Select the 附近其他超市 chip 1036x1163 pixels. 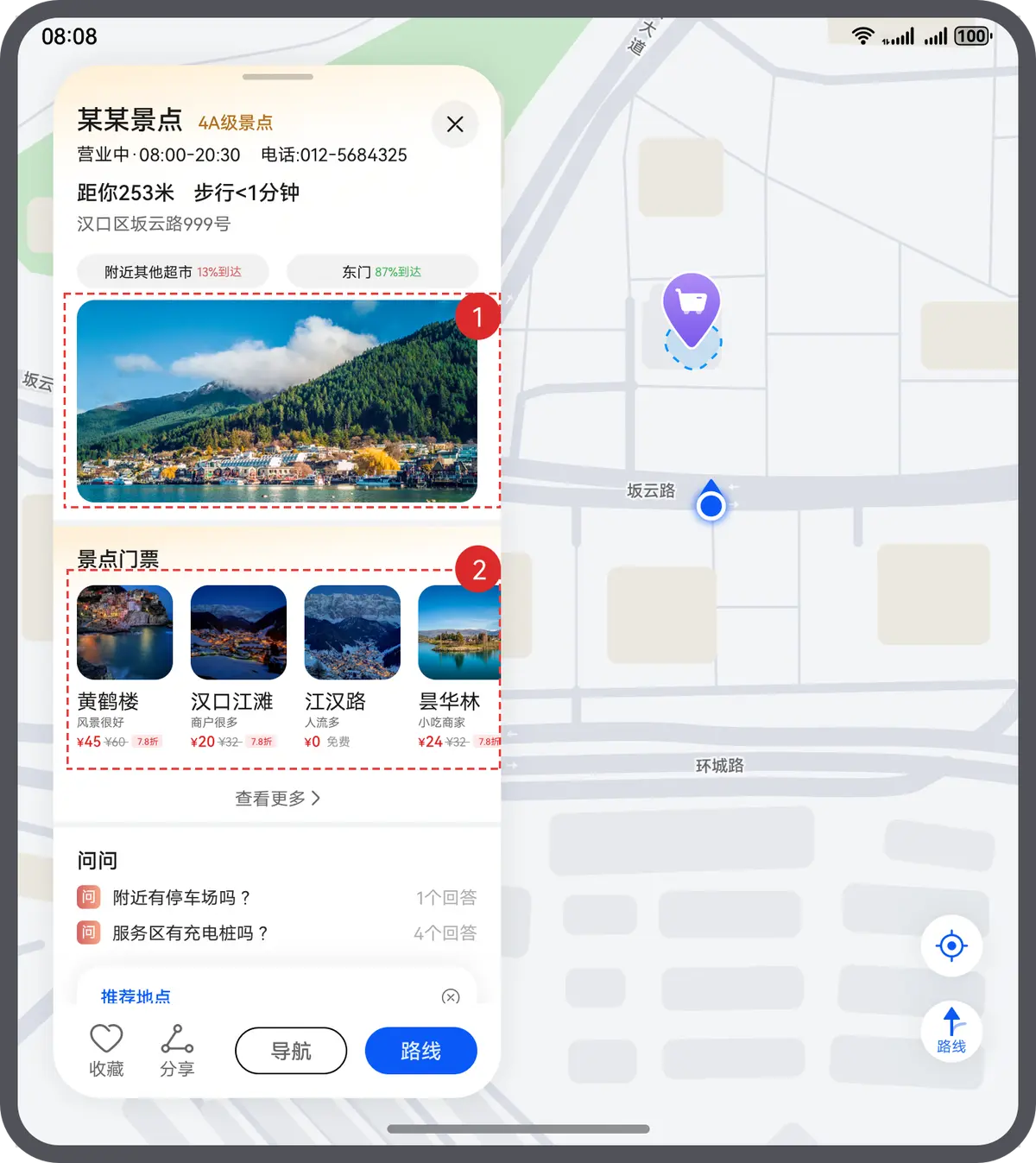[x=173, y=272]
